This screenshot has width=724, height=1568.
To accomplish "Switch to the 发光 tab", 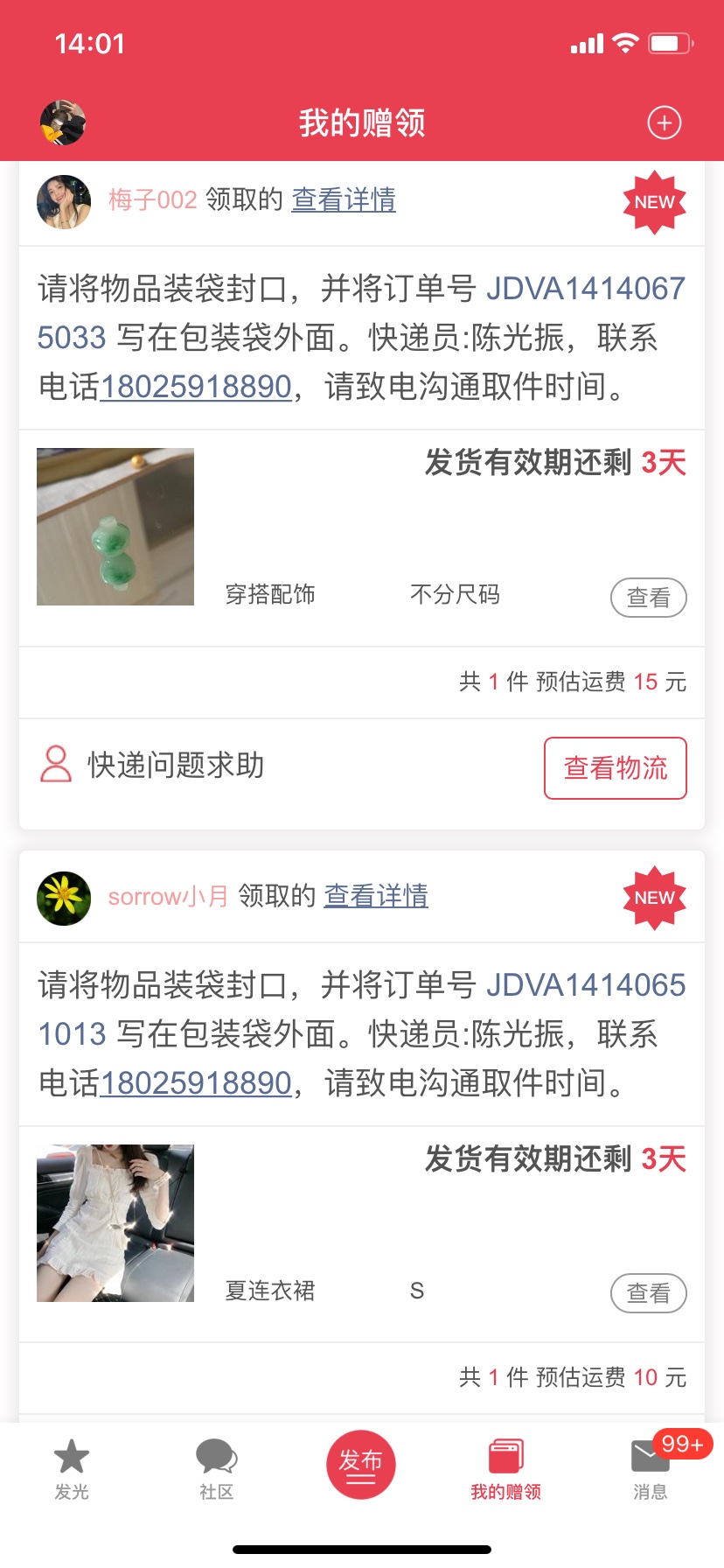I will tap(72, 1470).
